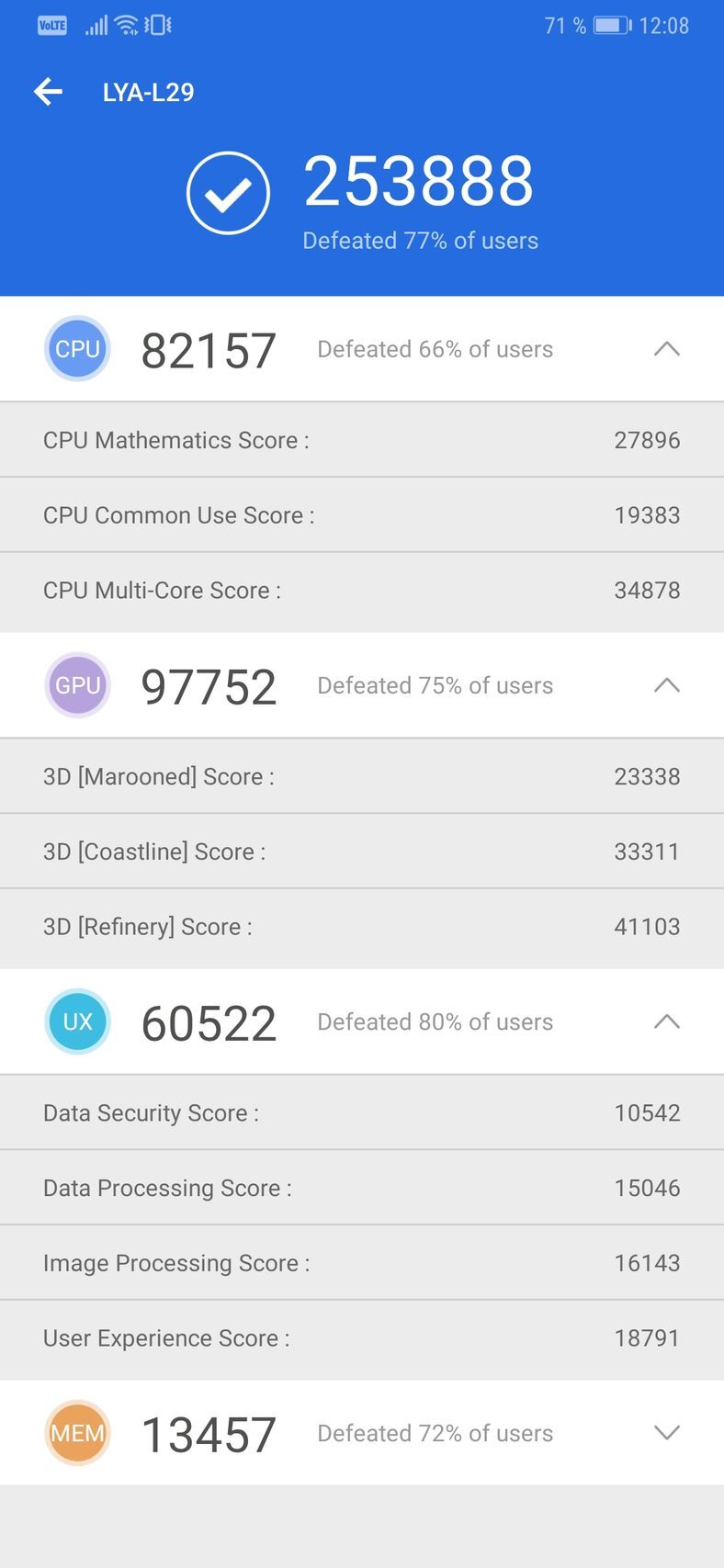Tap the Defeated 77% of users text

click(420, 240)
